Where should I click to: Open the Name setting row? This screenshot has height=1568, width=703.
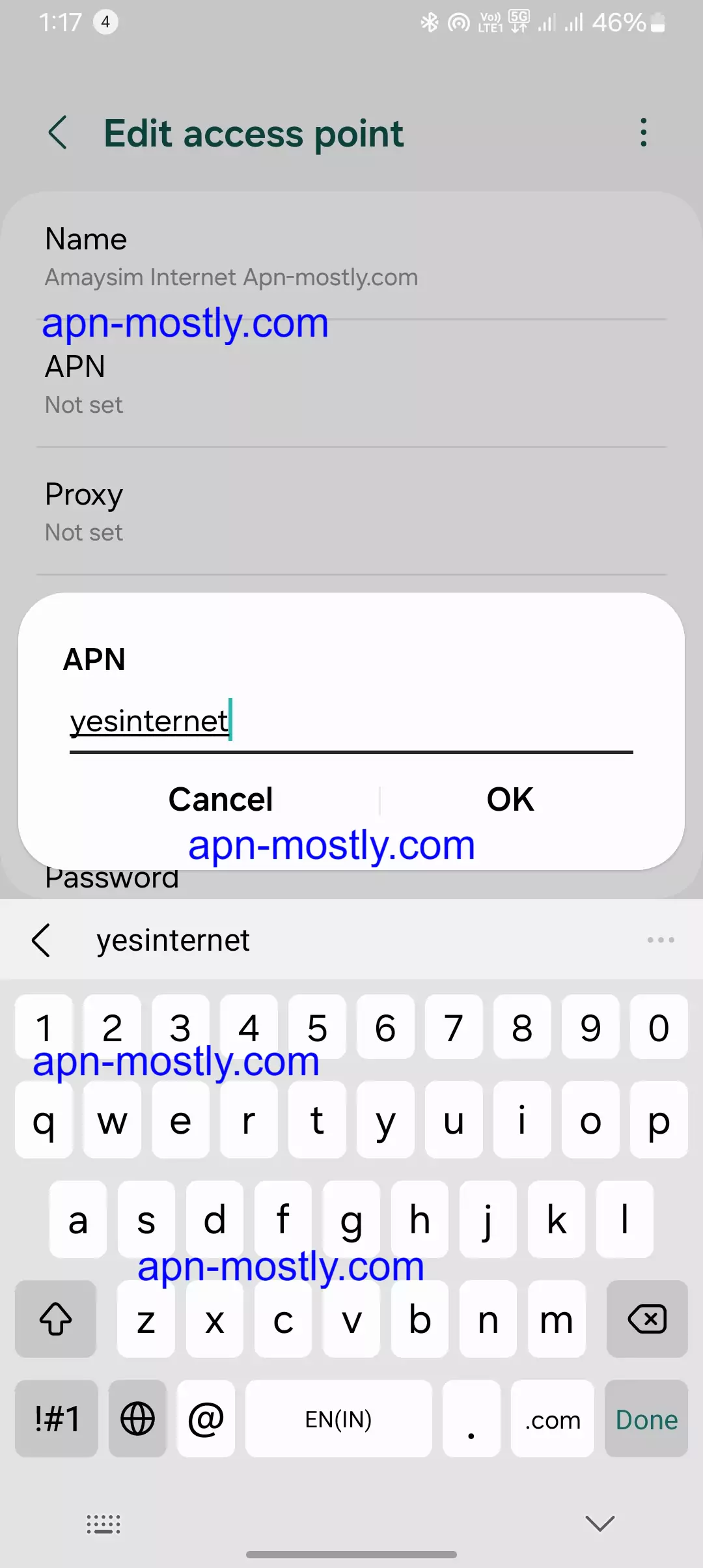click(351, 257)
